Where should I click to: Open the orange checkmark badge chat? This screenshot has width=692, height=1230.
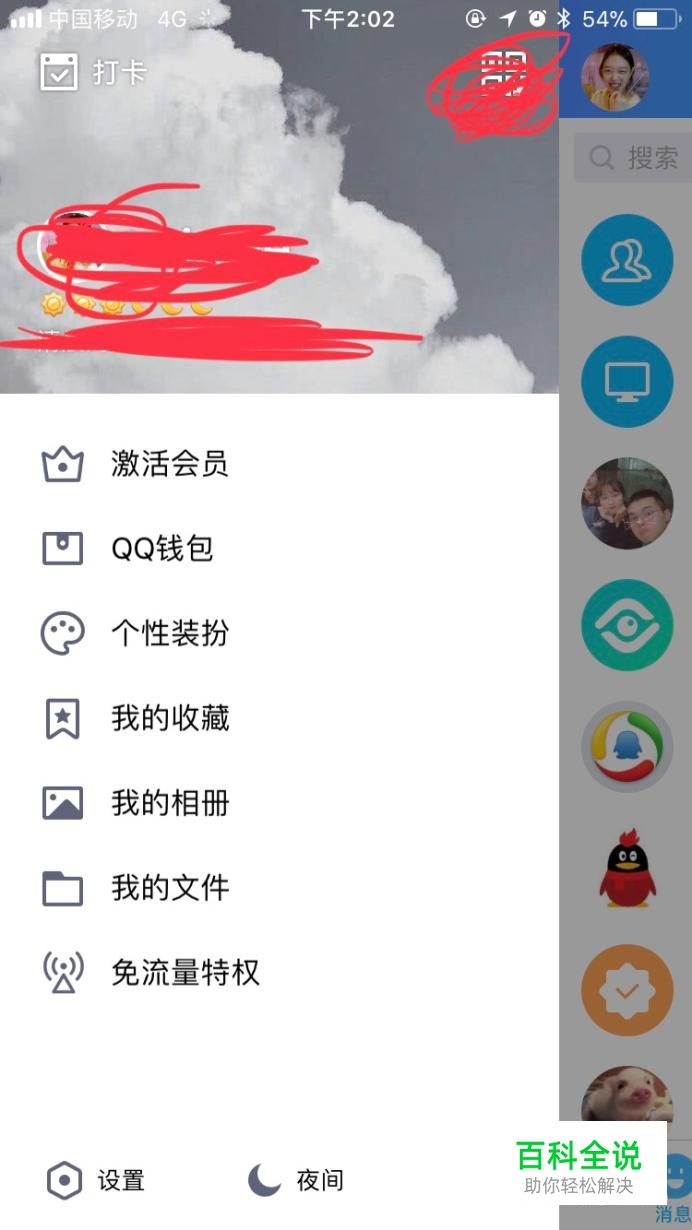click(627, 990)
